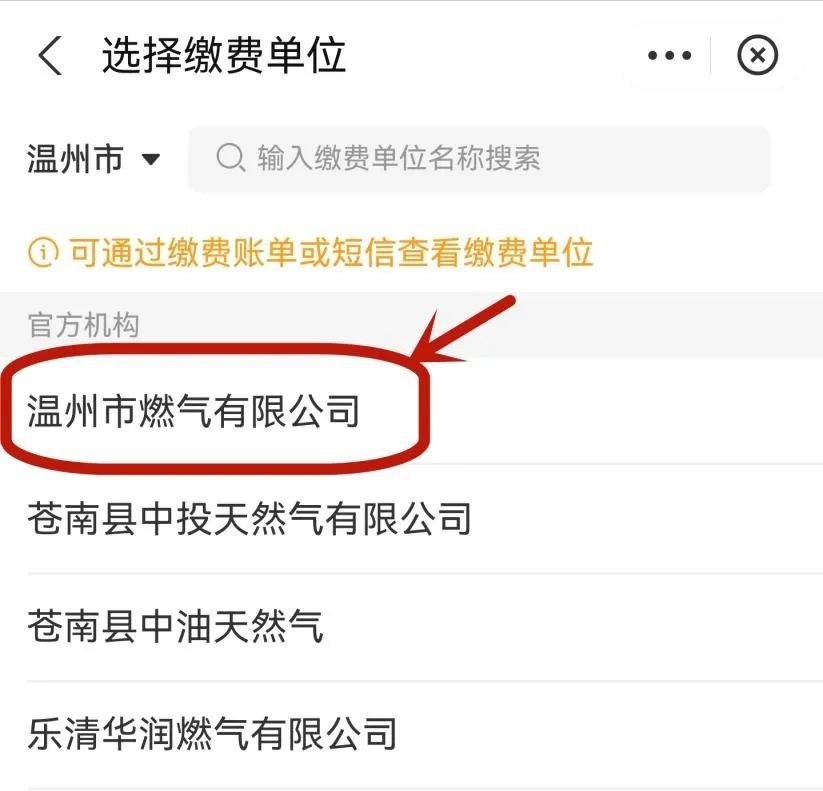Pick 乐清华润燃气有限公司
The image size is (823, 791).
[x=212, y=734]
